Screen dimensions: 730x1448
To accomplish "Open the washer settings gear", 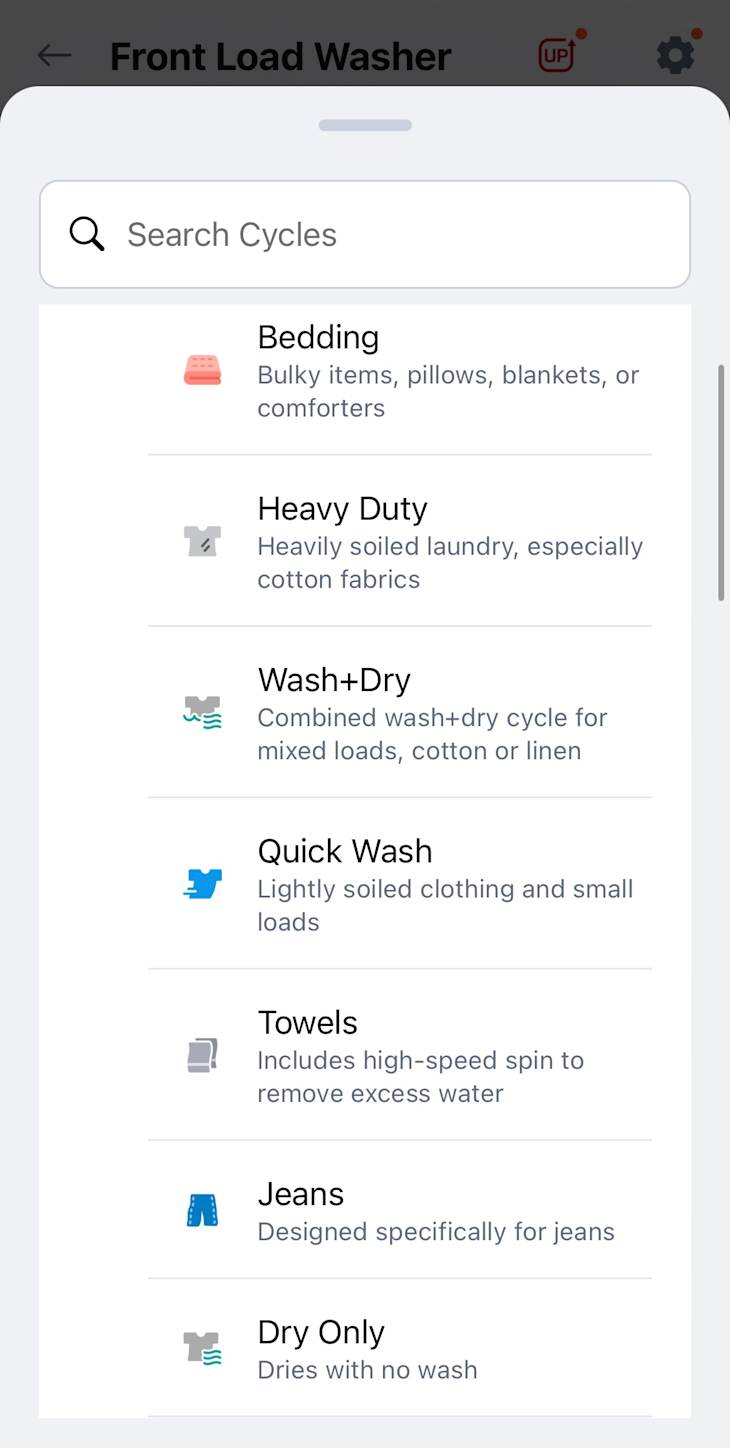I will pos(675,55).
